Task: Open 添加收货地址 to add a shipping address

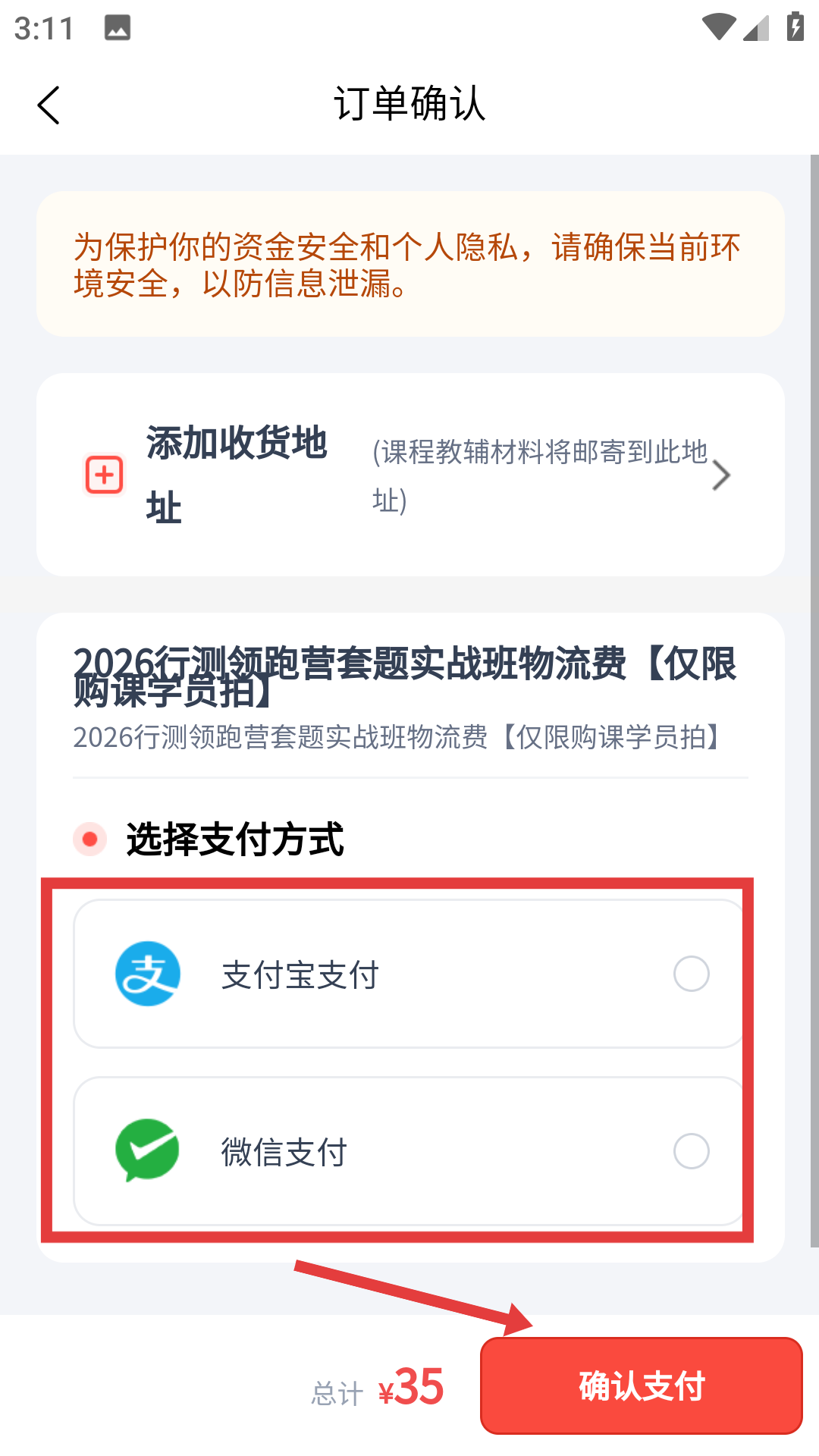Action: pyautogui.click(x=409, y=475)
